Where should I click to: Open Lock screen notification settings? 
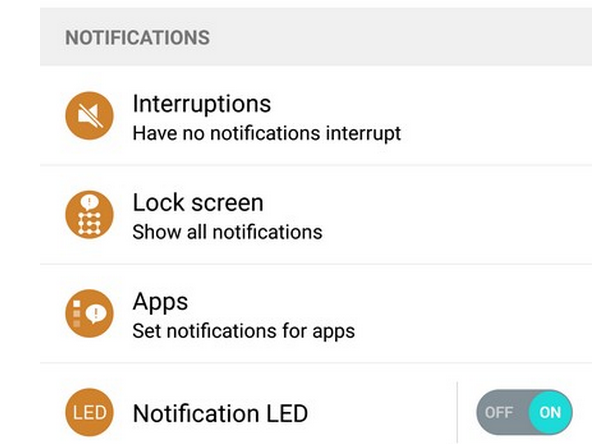pos(227,216)
